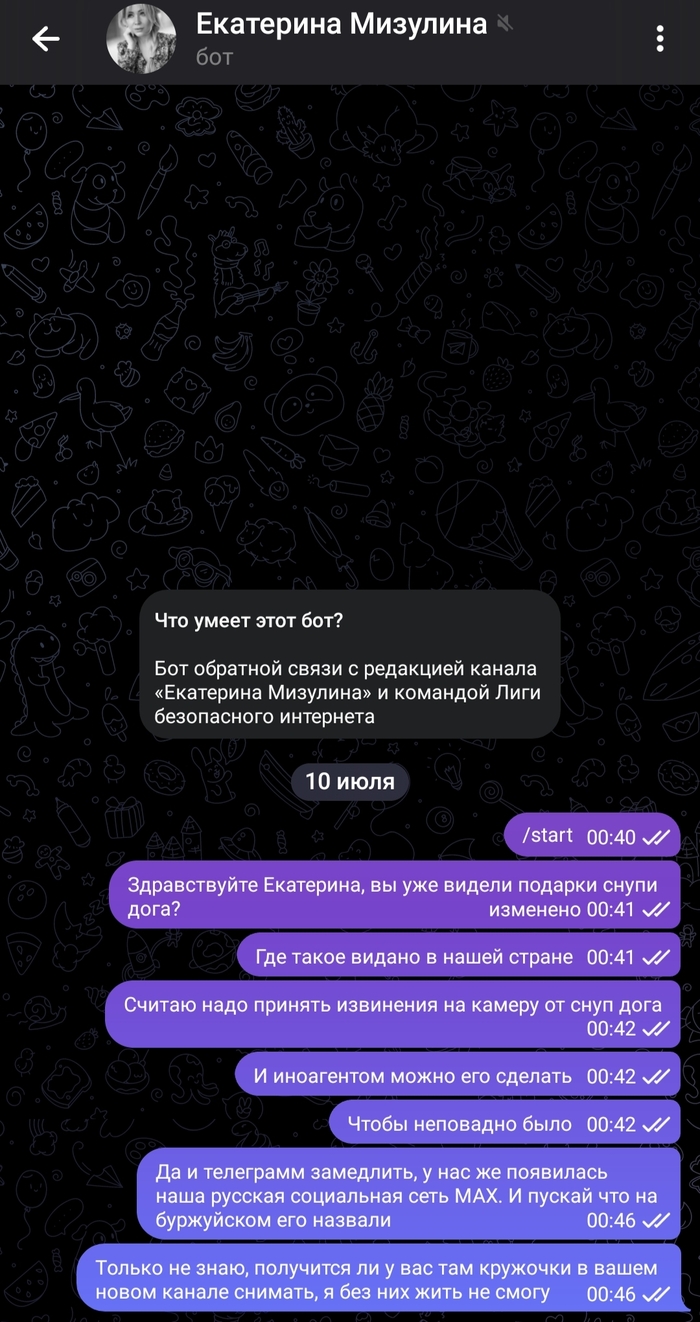Open the three-dot overflow menu
This screenshot has width=700, height=1322.
pos(660,39)
